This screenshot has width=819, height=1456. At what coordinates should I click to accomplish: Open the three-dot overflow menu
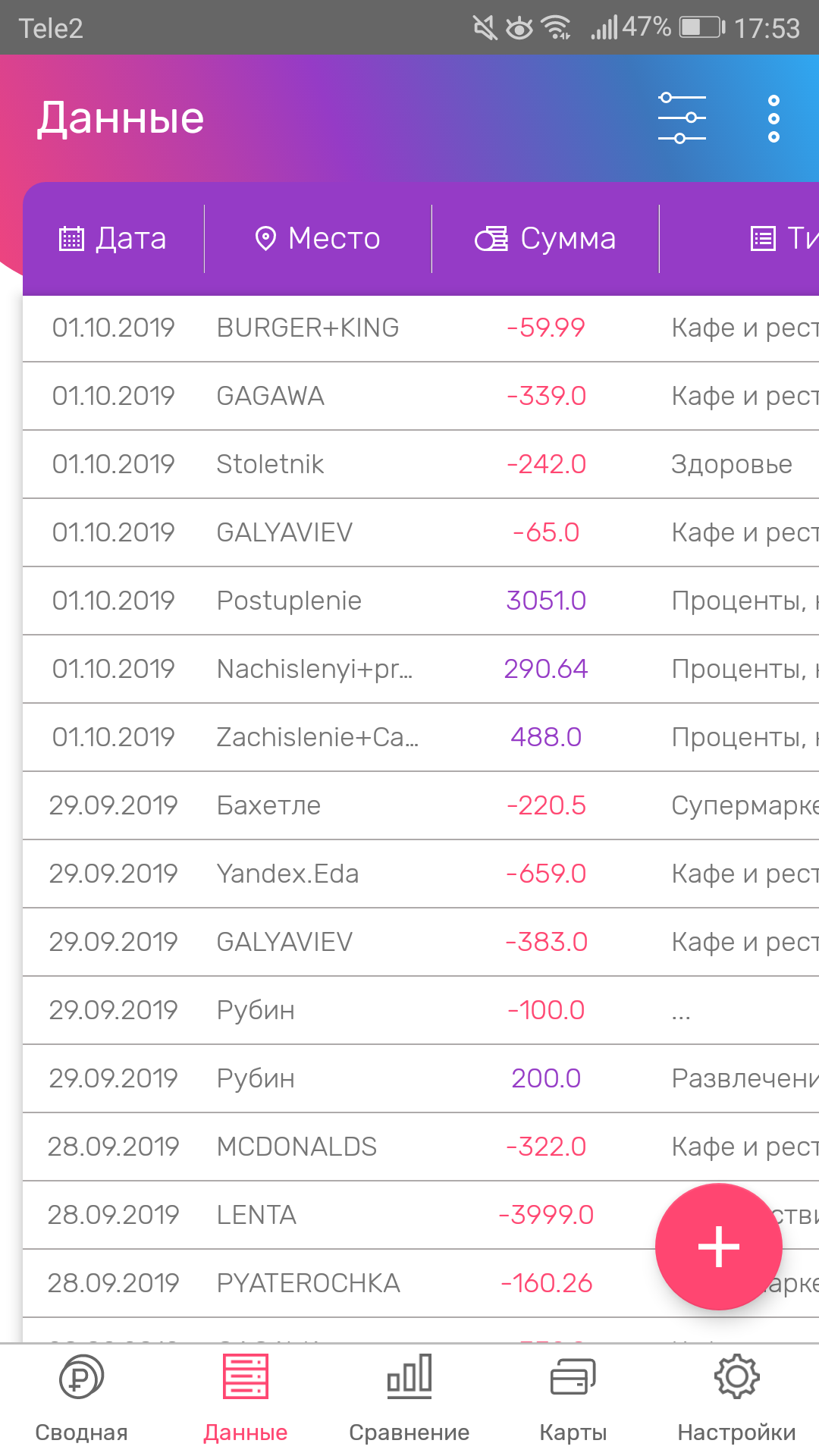[773, 118]
